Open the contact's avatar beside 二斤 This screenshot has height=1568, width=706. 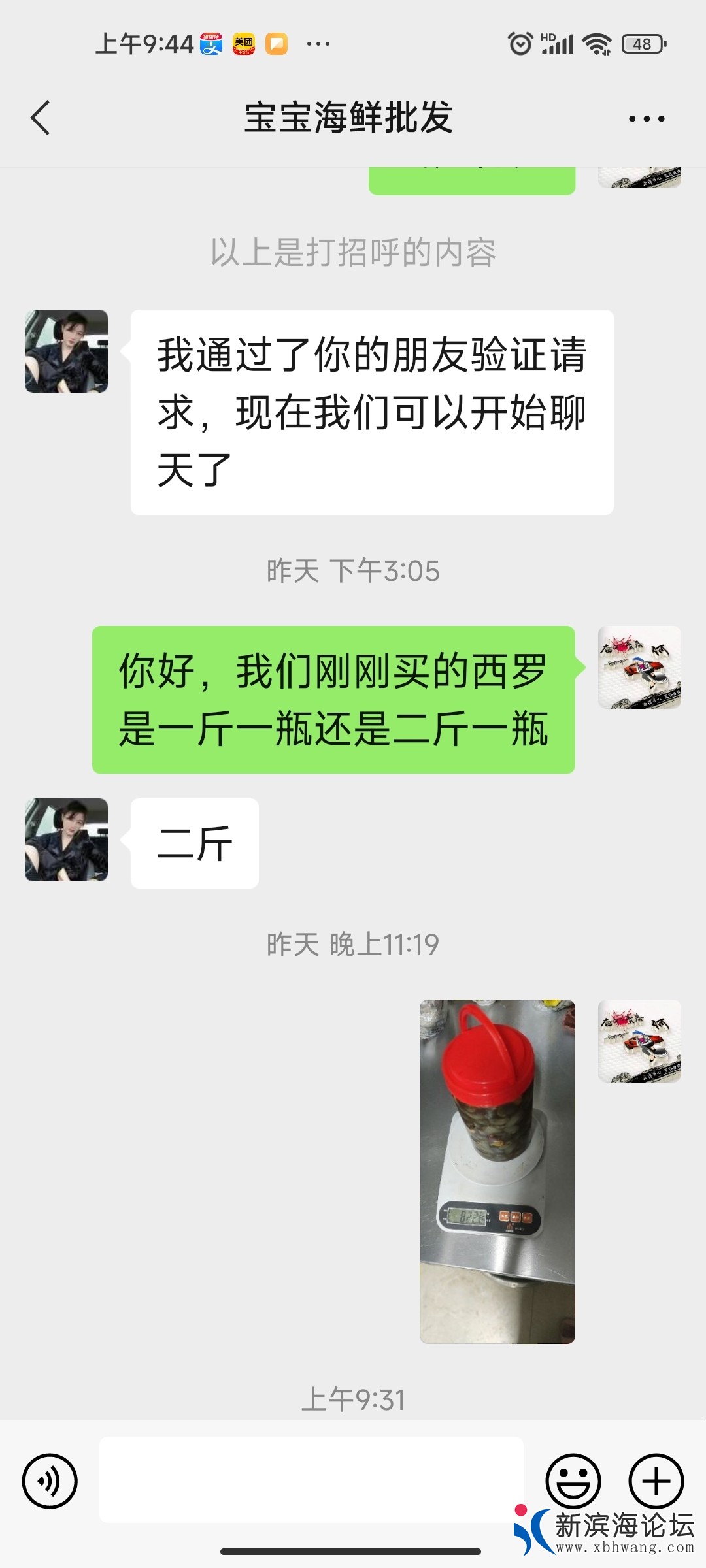pyautogui.click(x=66, y=840)
